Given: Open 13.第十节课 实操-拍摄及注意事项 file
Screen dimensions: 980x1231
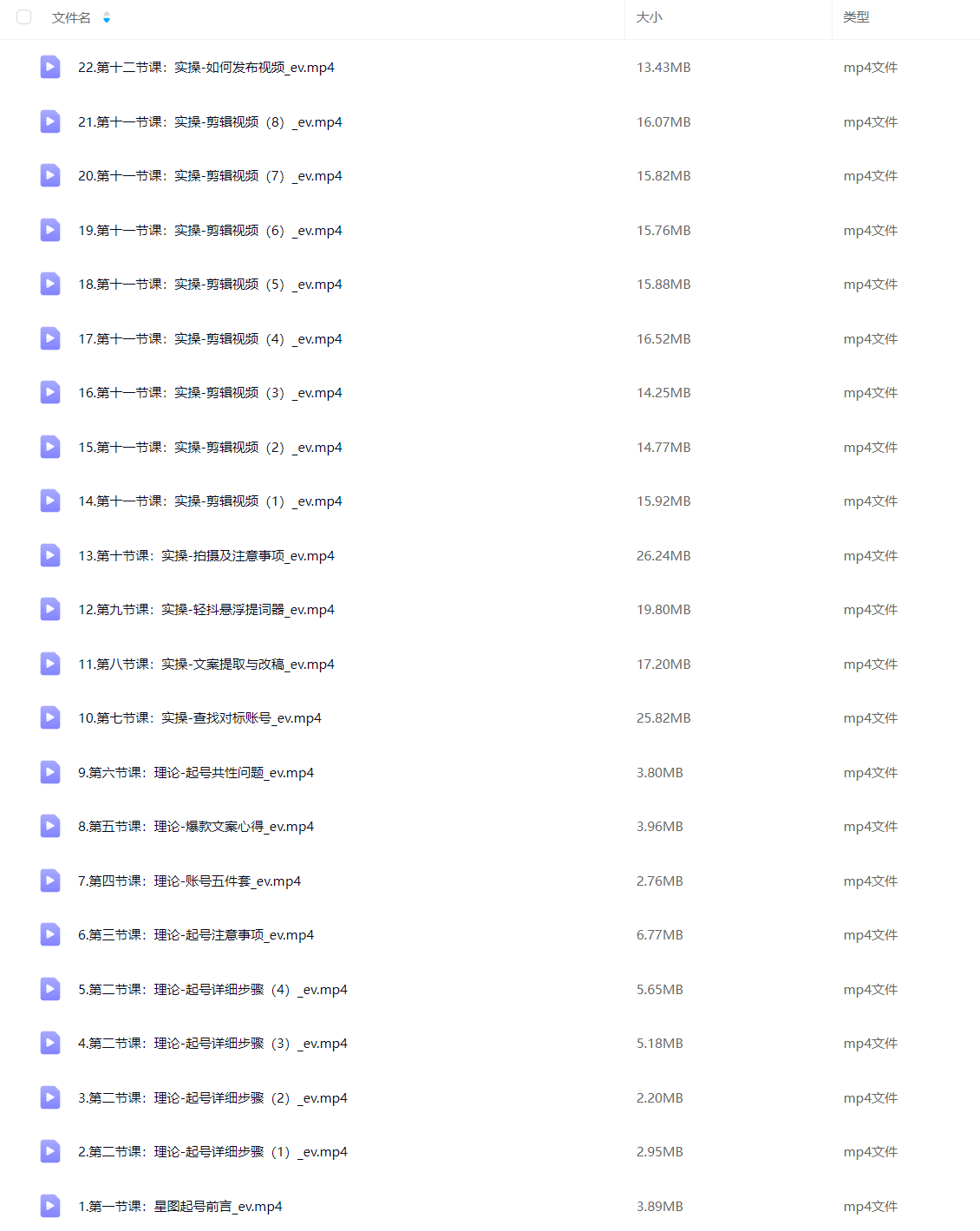Looking at the screenshot, I should tap(206, 556).
